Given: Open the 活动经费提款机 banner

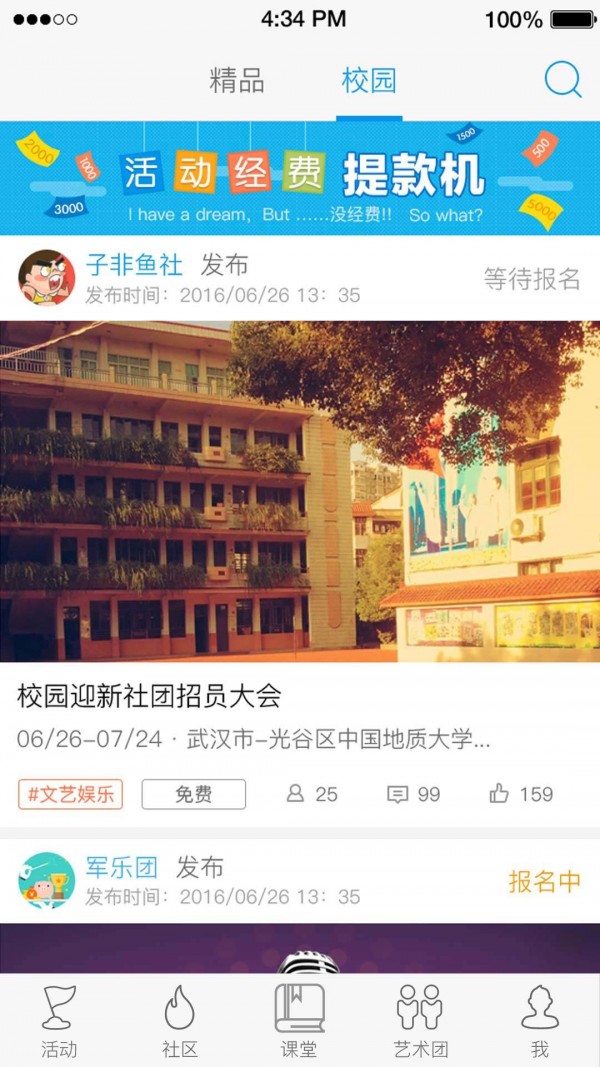Looking at the screenshot, I should click(x=300, y=178).
